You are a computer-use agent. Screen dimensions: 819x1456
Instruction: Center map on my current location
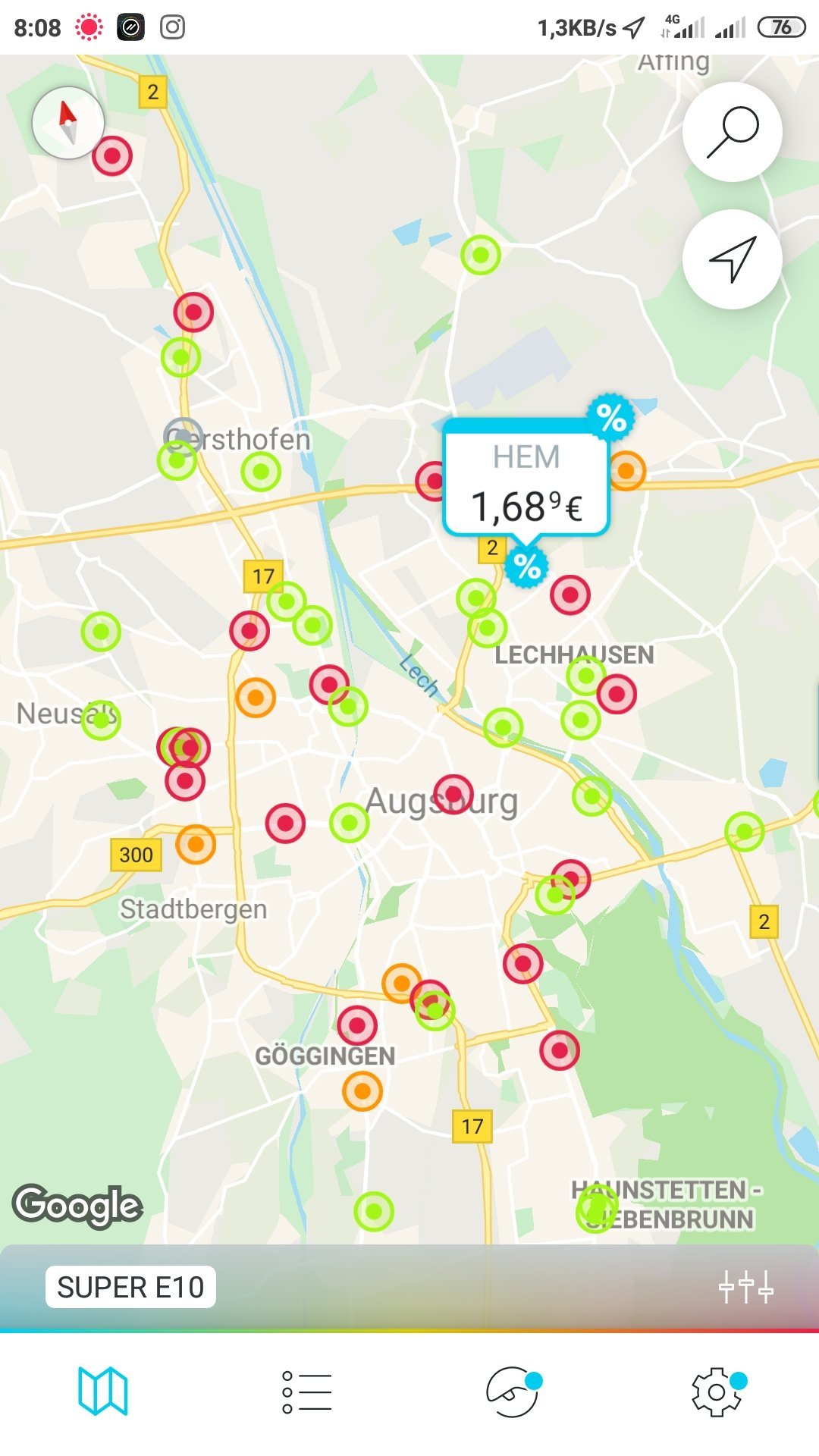733,259
